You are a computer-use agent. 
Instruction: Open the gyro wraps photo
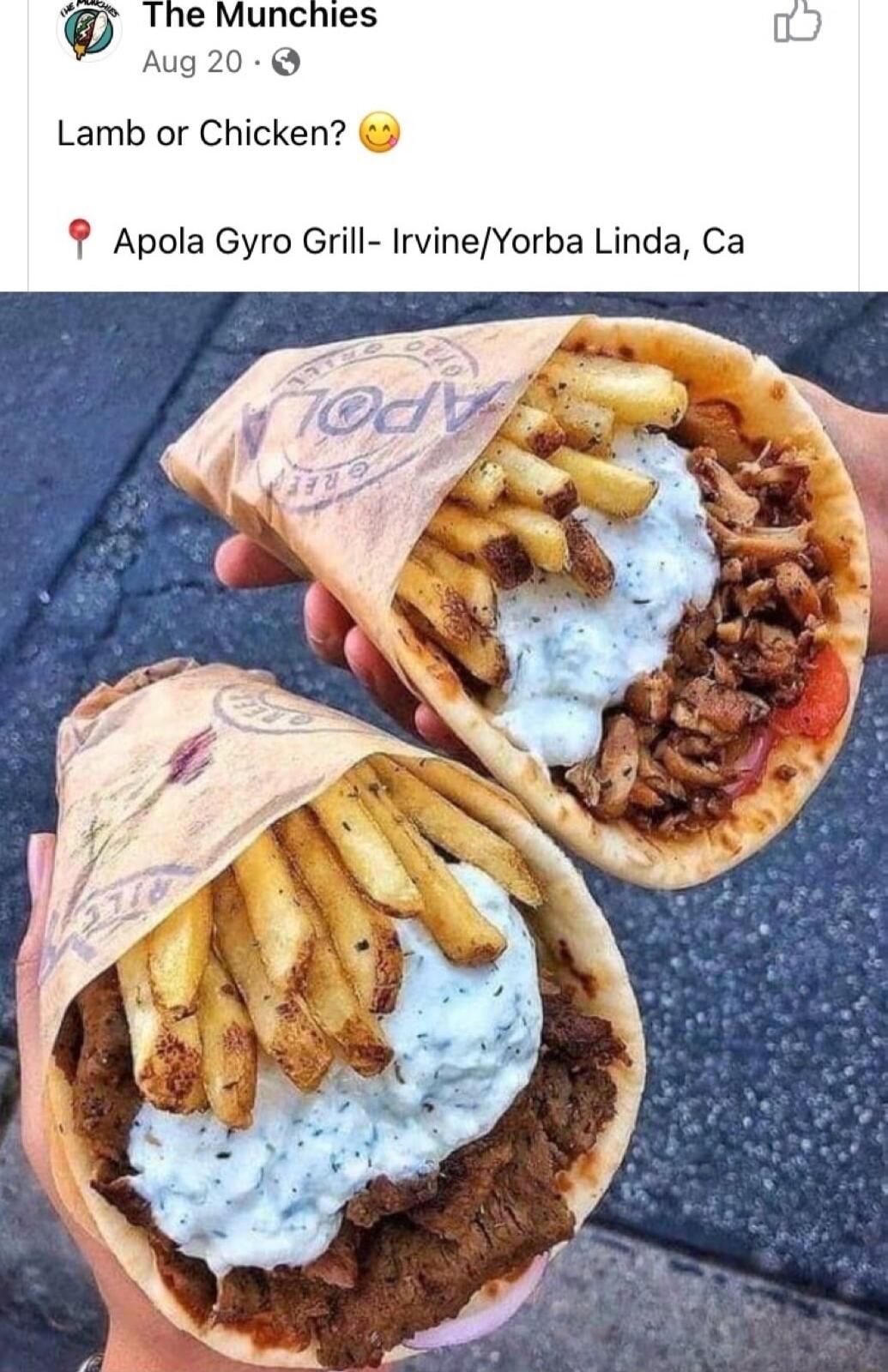[444, 830]
